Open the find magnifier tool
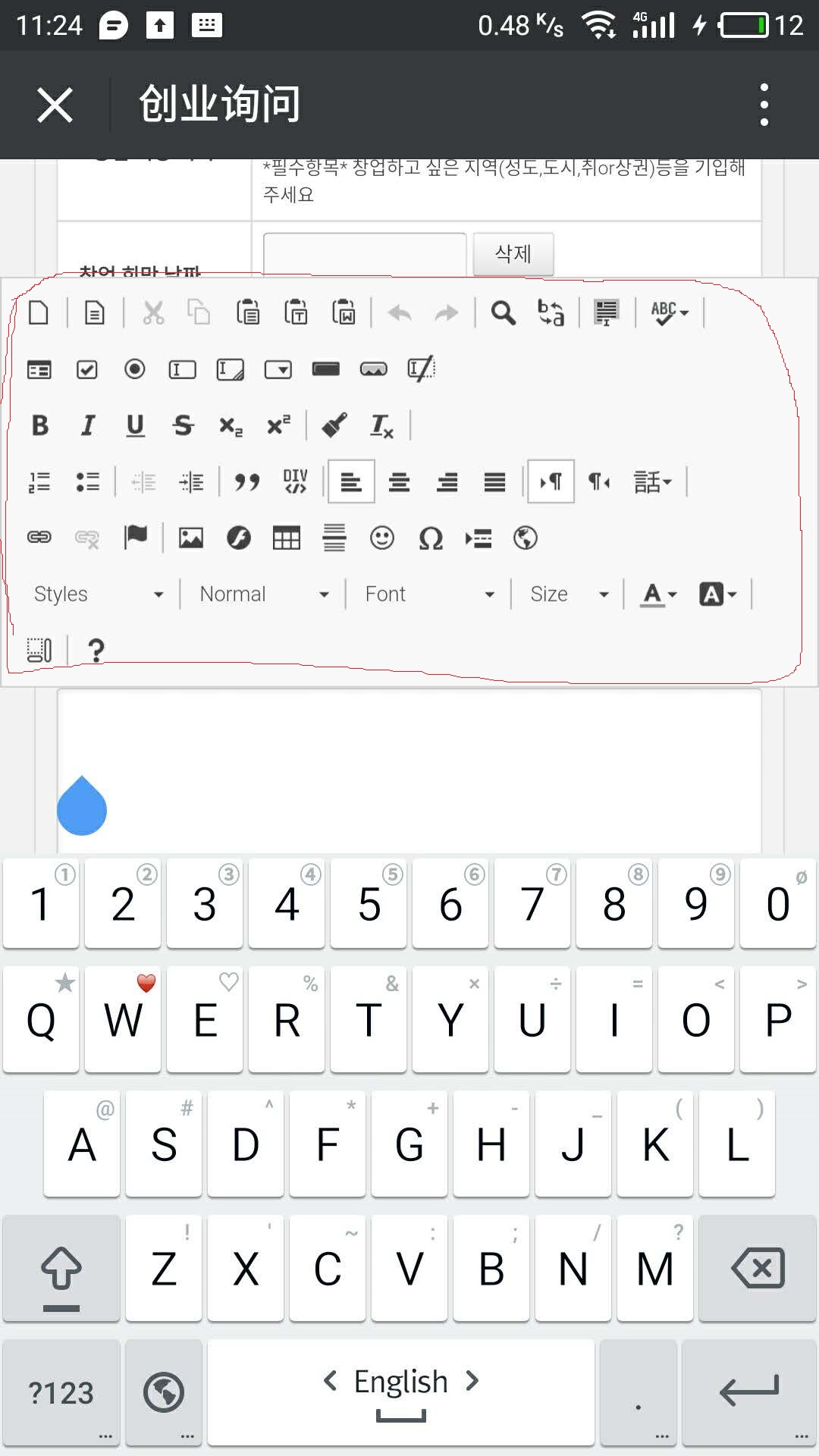 point(503,312)
